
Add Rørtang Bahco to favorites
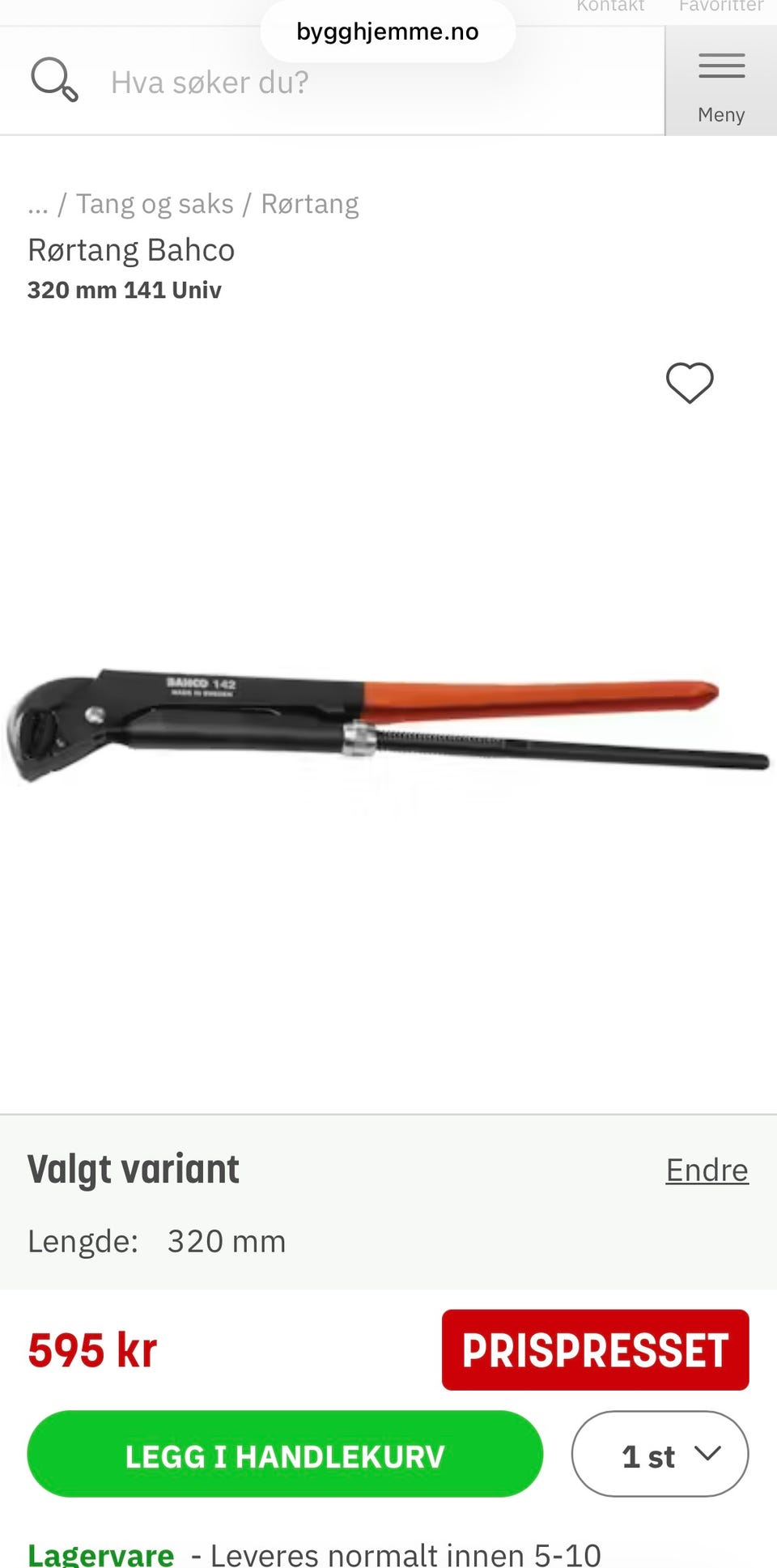pyautogui.click(x=690, y=382)
